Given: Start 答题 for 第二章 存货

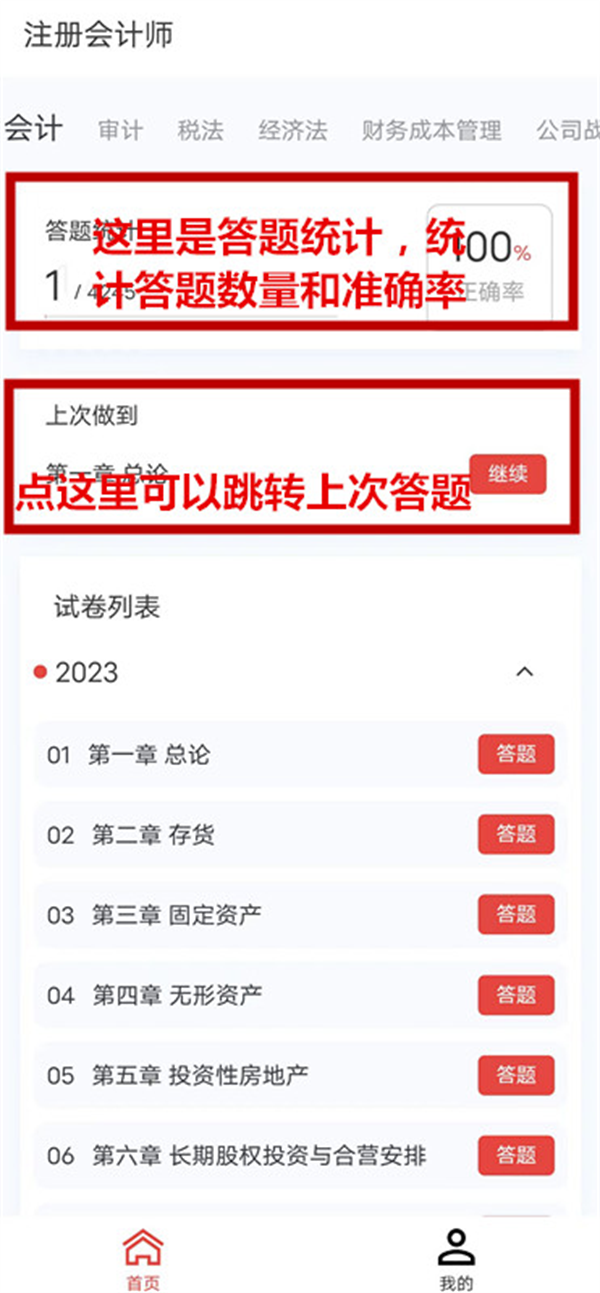Looking at the screenshot, I should tap(516, 834).
